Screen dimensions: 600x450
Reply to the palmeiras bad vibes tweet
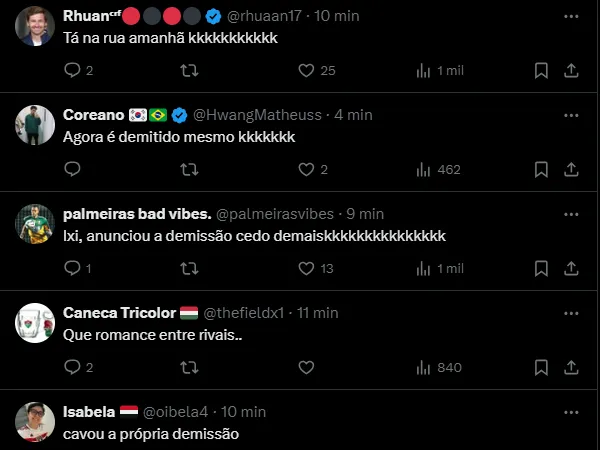tap(72, 268)
